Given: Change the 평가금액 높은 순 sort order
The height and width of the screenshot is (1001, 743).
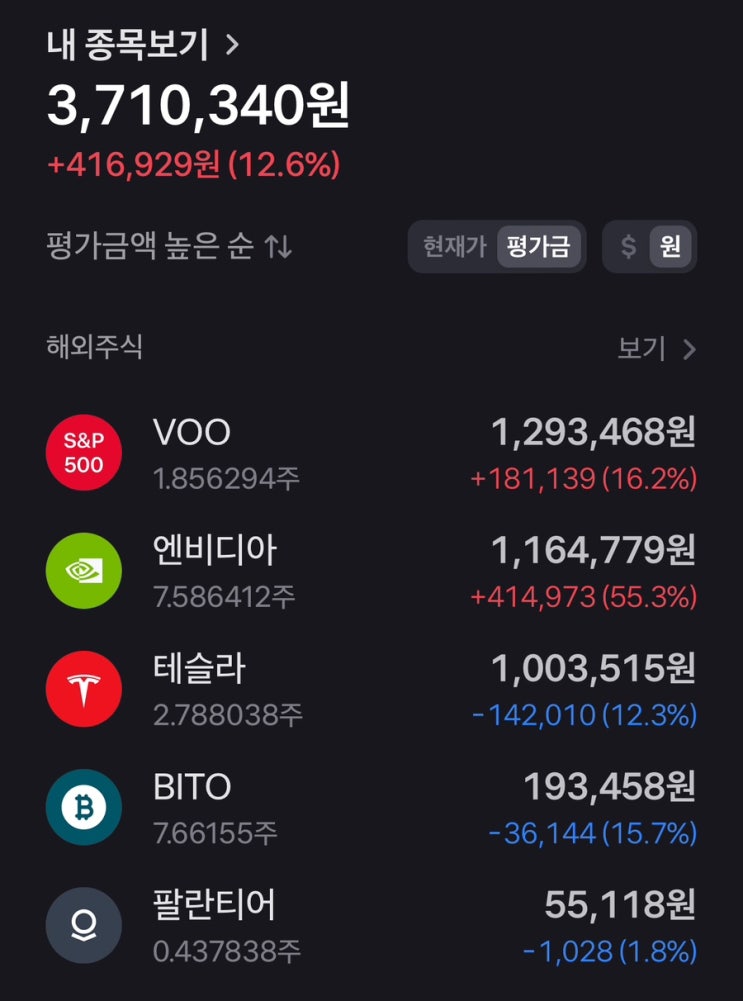Looking at the screenshot, I should point(170,246).
